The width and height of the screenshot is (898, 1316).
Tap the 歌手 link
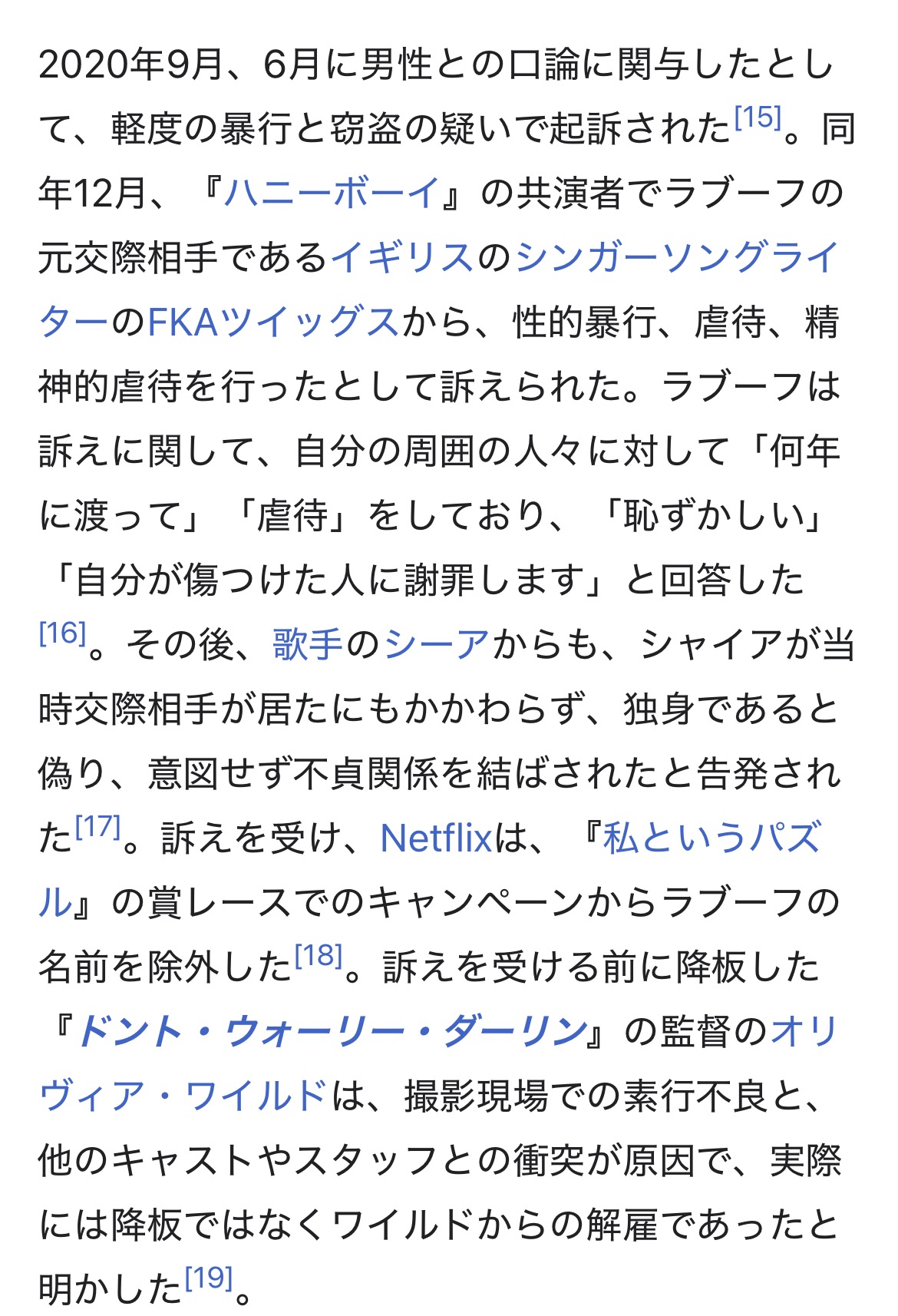pyautogui.click(x=307, y=644)
